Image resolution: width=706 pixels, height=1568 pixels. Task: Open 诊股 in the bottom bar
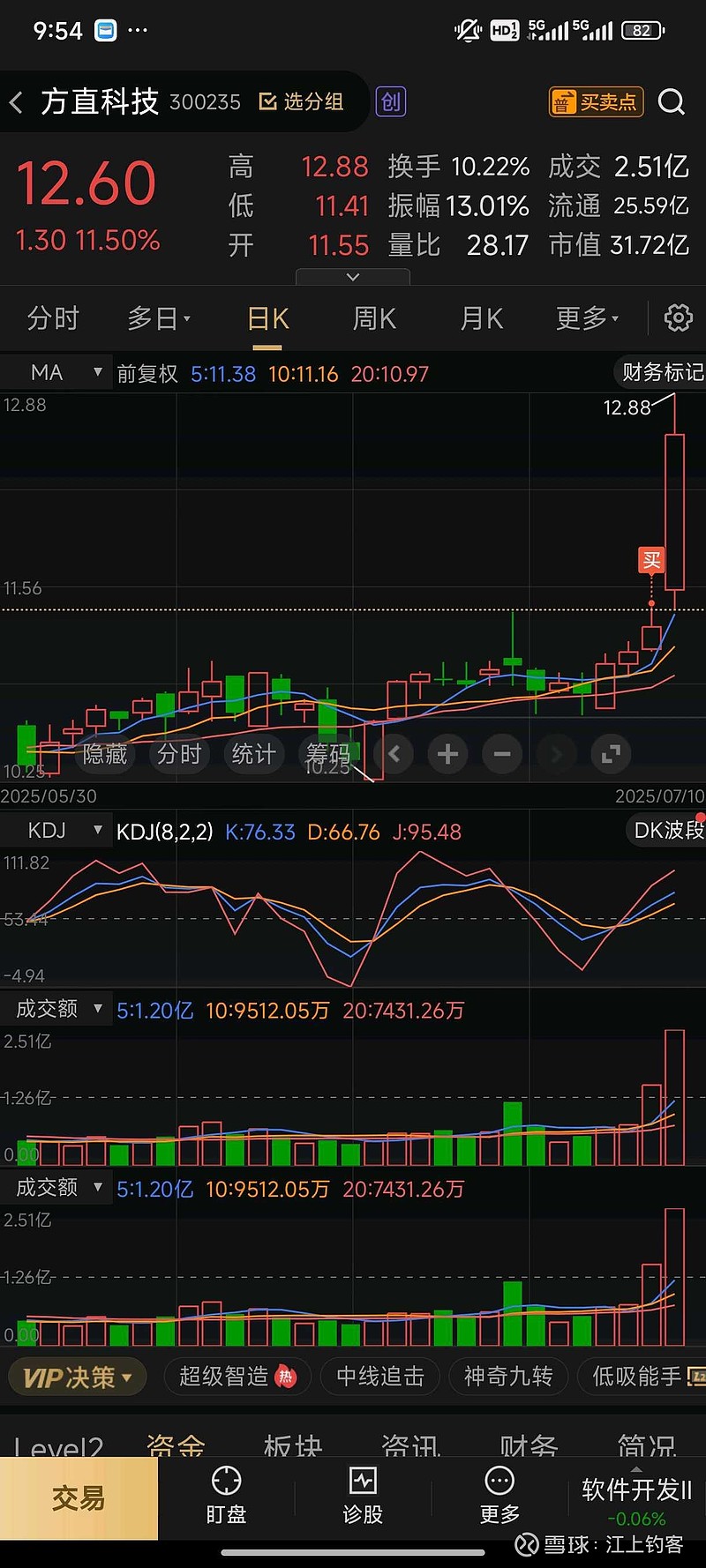click(363, 1497)
